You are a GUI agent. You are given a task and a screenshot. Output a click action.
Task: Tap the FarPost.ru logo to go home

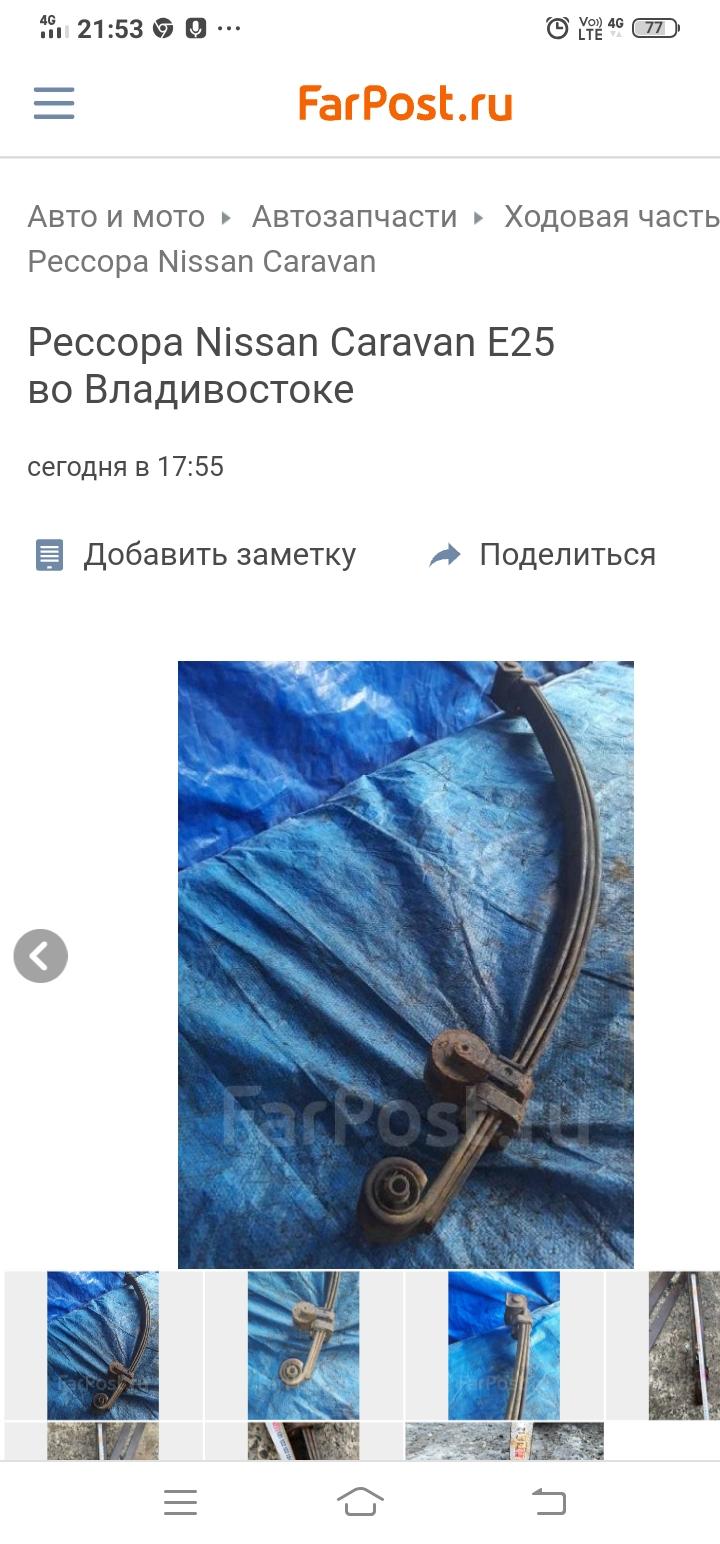coord(405,104)
